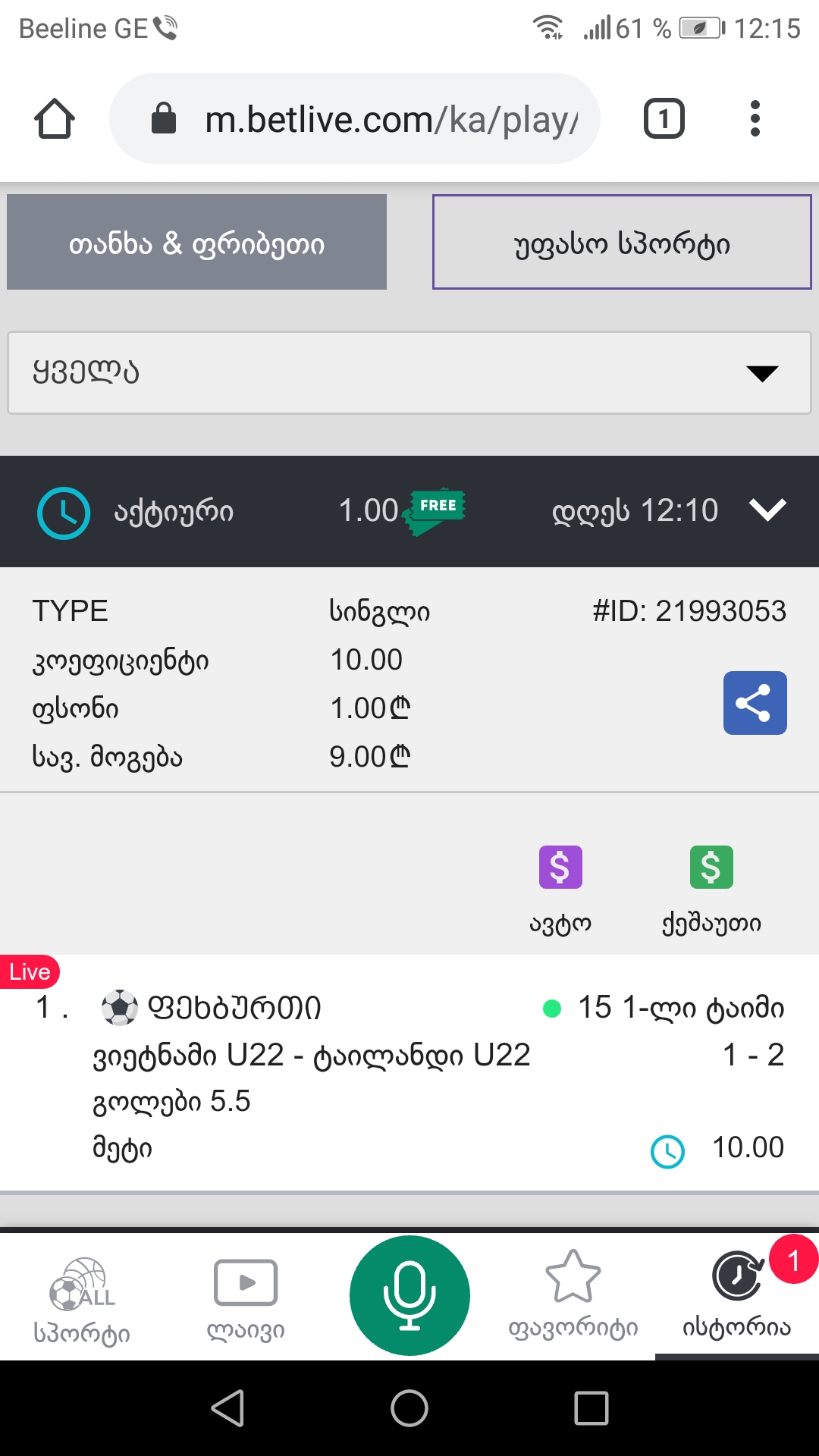Open the browser tab switcher

662,118
